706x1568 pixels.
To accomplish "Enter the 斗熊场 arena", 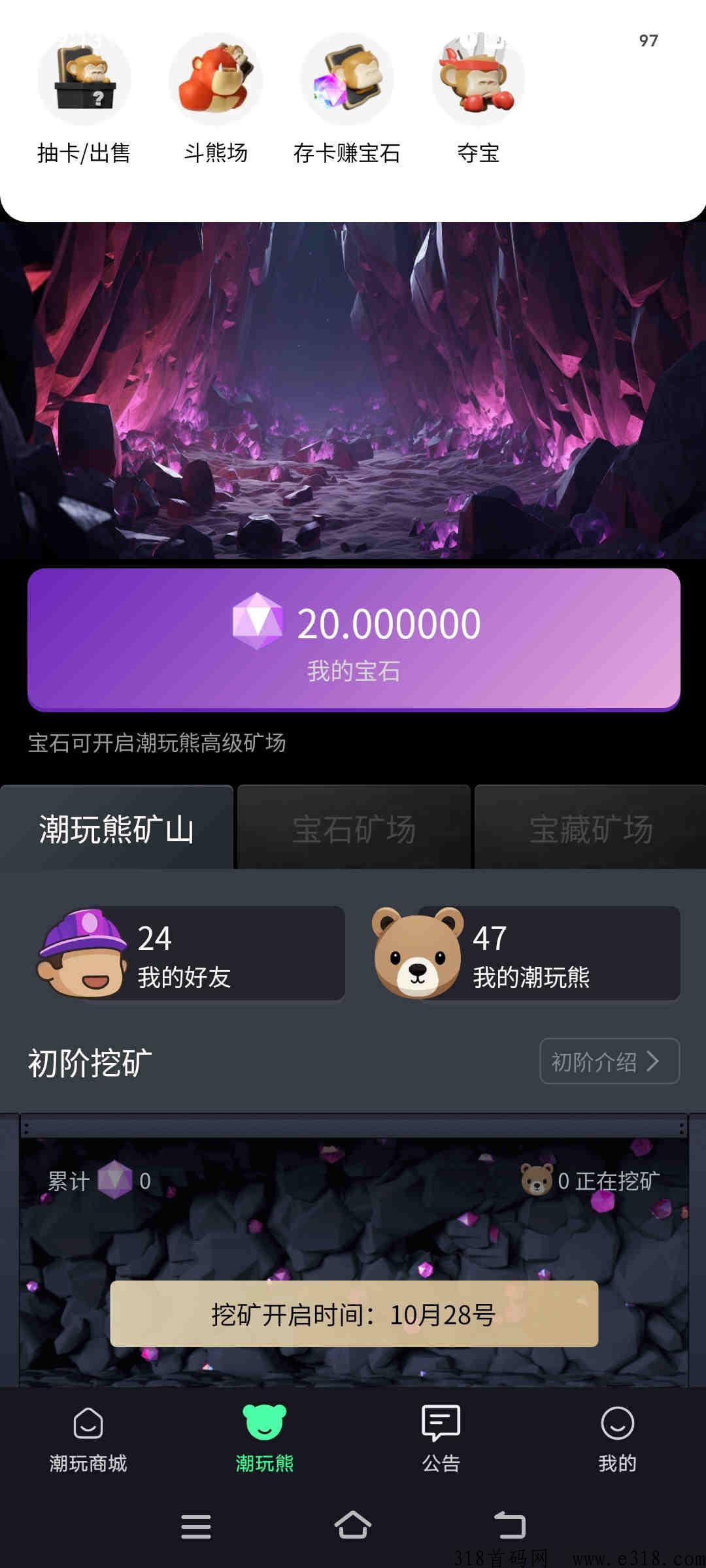I will coord(216,99).
